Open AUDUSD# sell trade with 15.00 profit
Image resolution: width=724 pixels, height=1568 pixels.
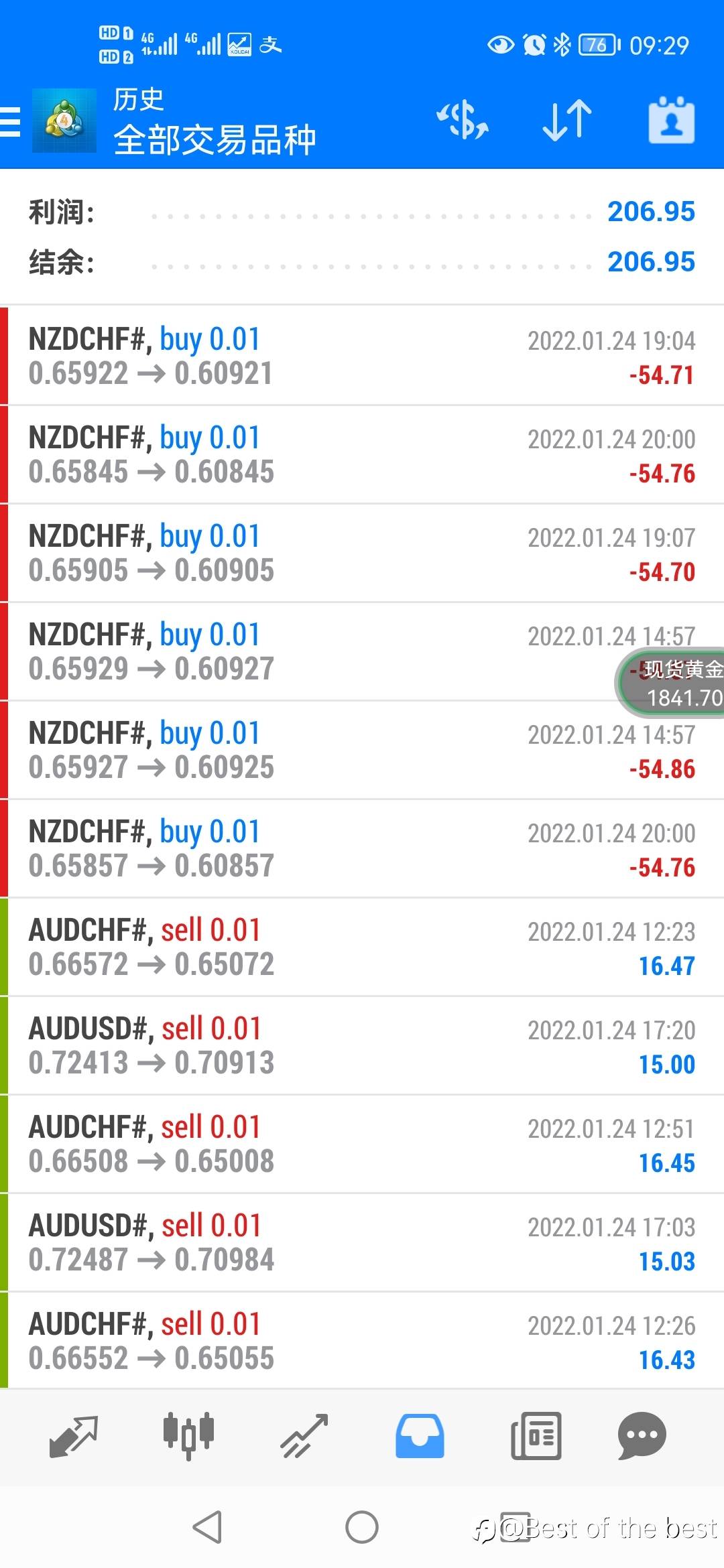[x=362, y=1045]
